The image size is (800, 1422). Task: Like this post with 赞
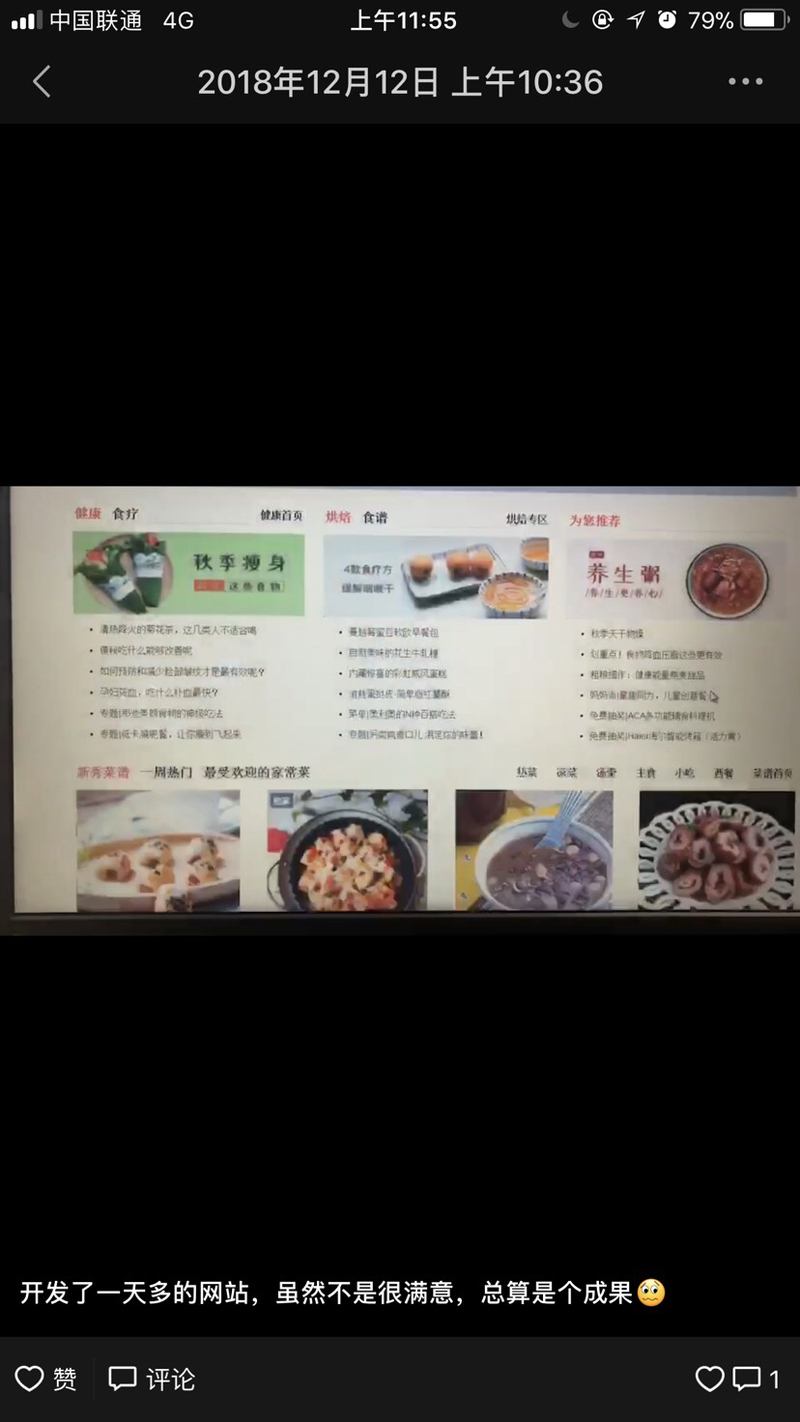(46, 1379)
